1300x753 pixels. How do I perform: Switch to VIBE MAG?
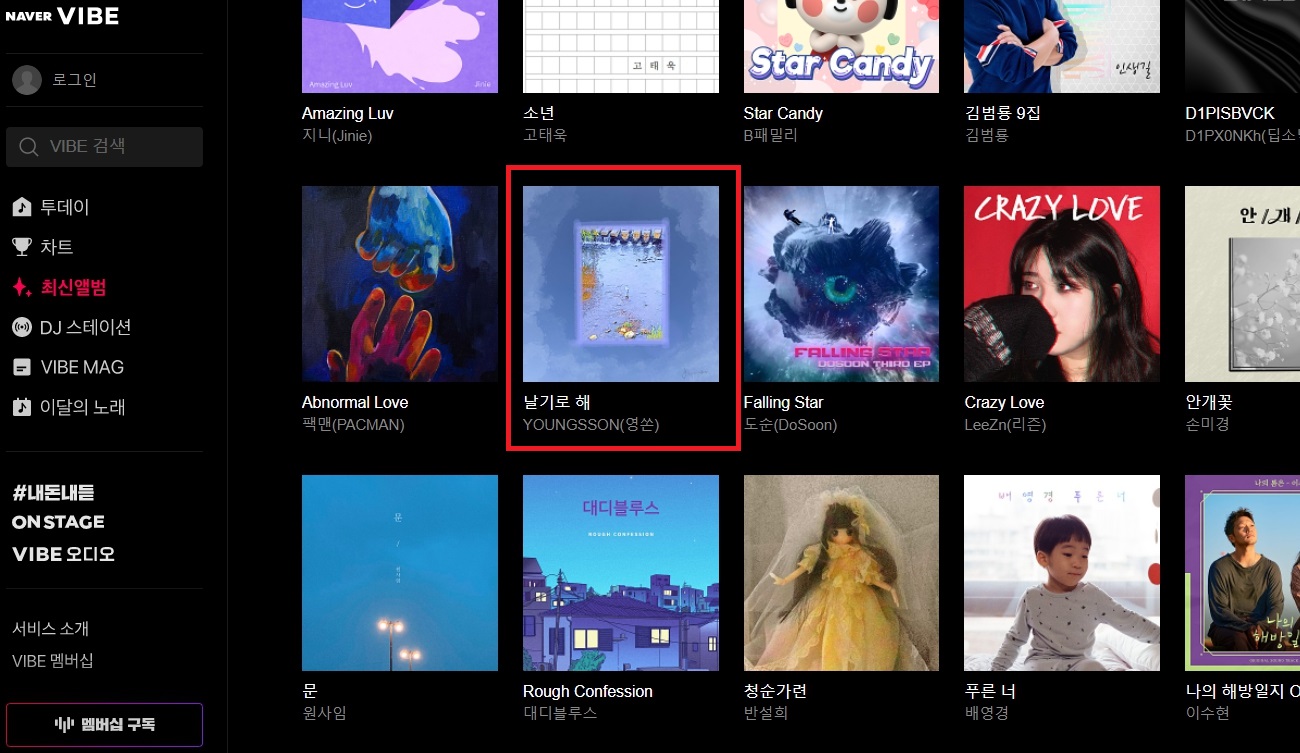pos(81,367)
